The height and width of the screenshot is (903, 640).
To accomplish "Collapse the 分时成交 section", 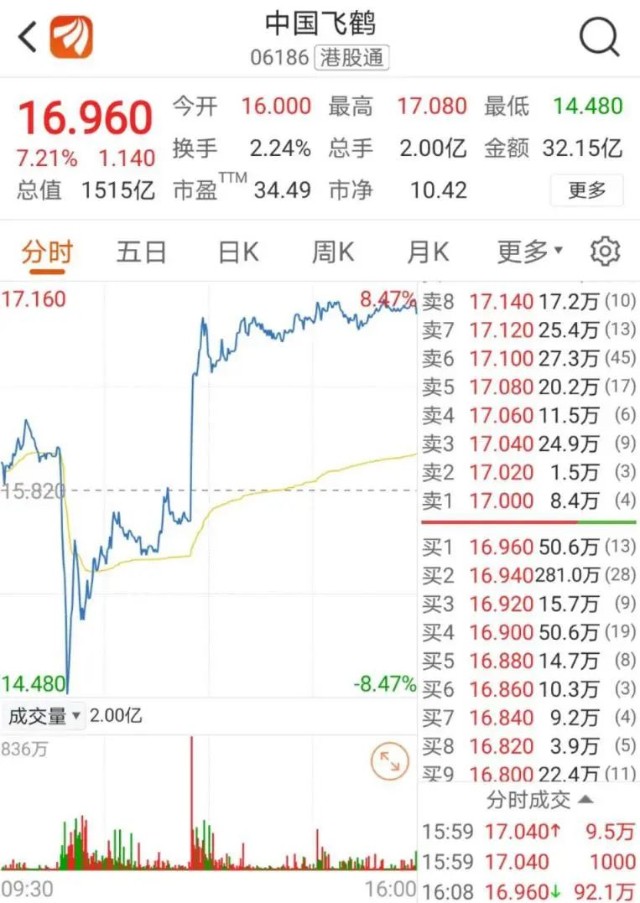I will pos(539,800).
